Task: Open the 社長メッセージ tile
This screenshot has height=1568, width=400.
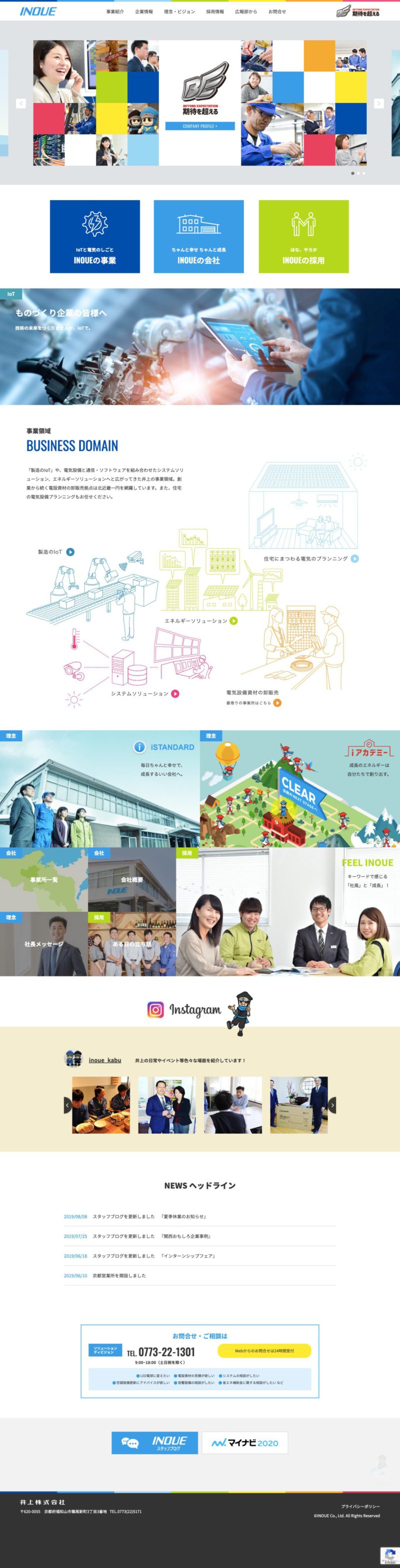Action: pyautogui.click(x=44, y=944)
